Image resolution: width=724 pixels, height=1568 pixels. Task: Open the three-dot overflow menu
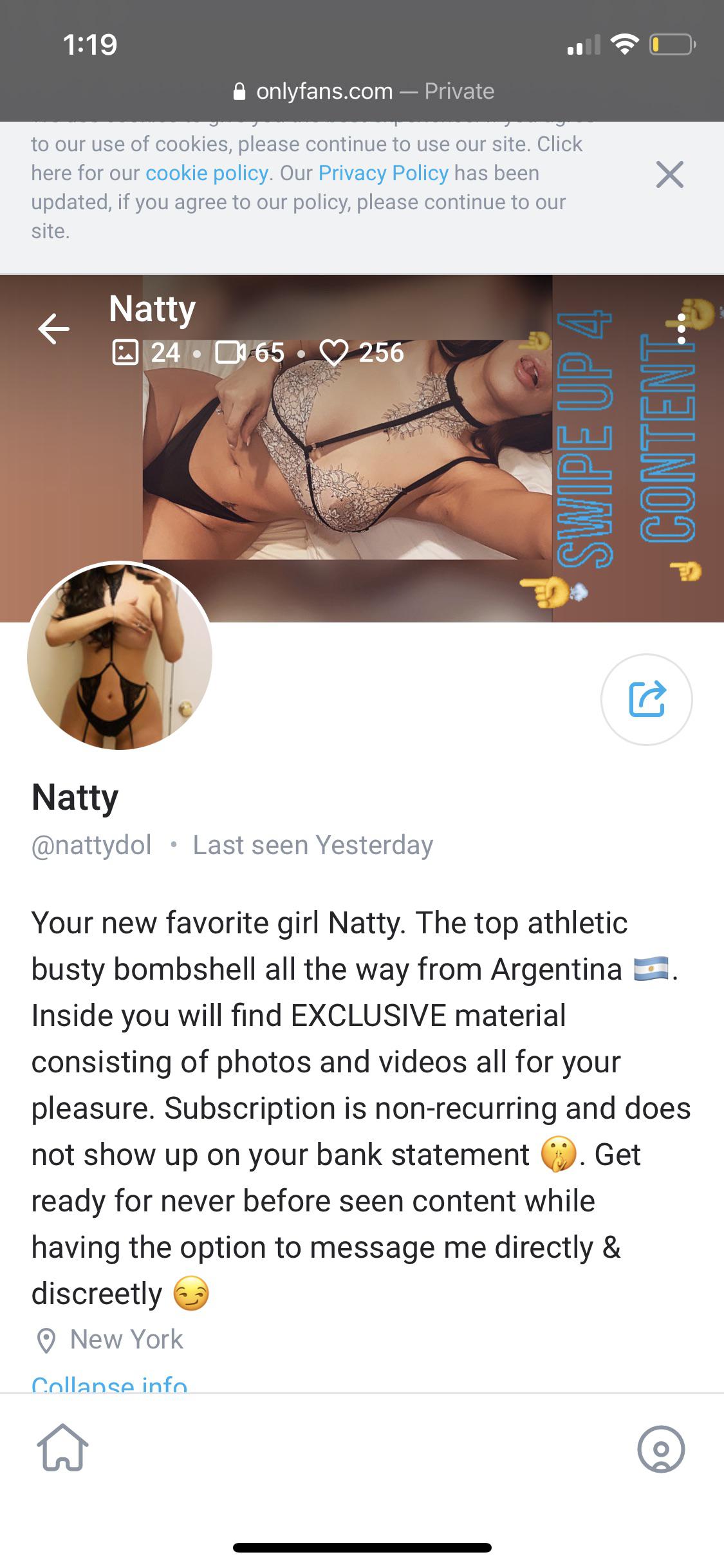(x=681, y=329)
